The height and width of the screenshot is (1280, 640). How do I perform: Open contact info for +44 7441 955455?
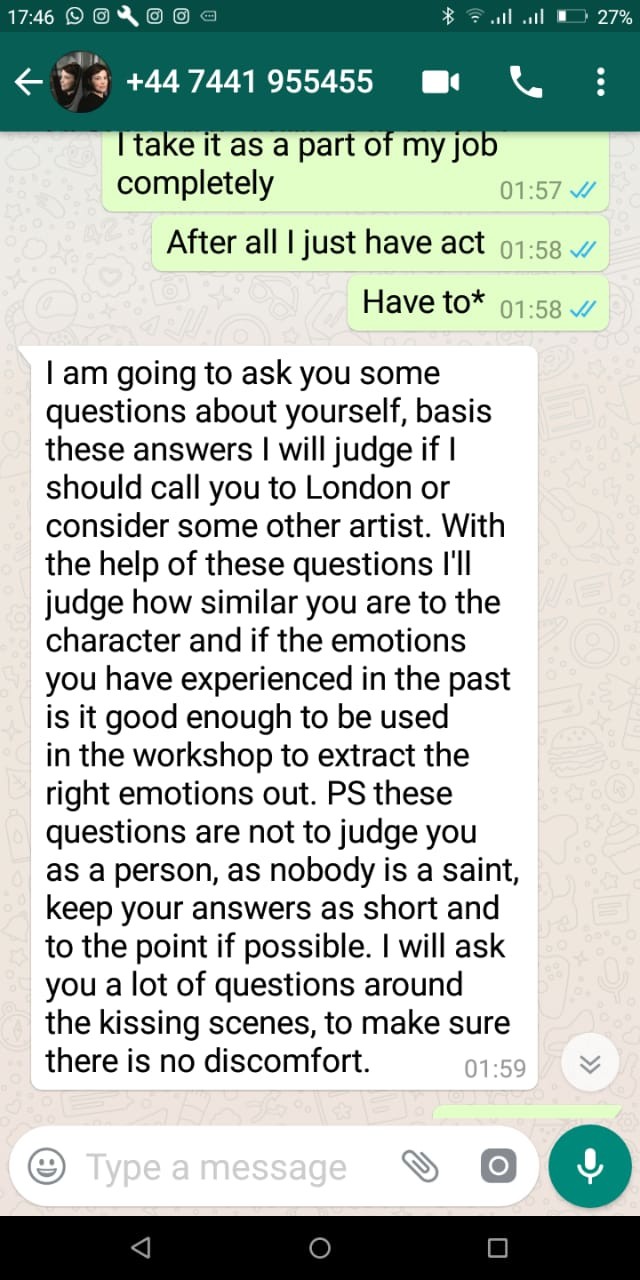point(250,81)
